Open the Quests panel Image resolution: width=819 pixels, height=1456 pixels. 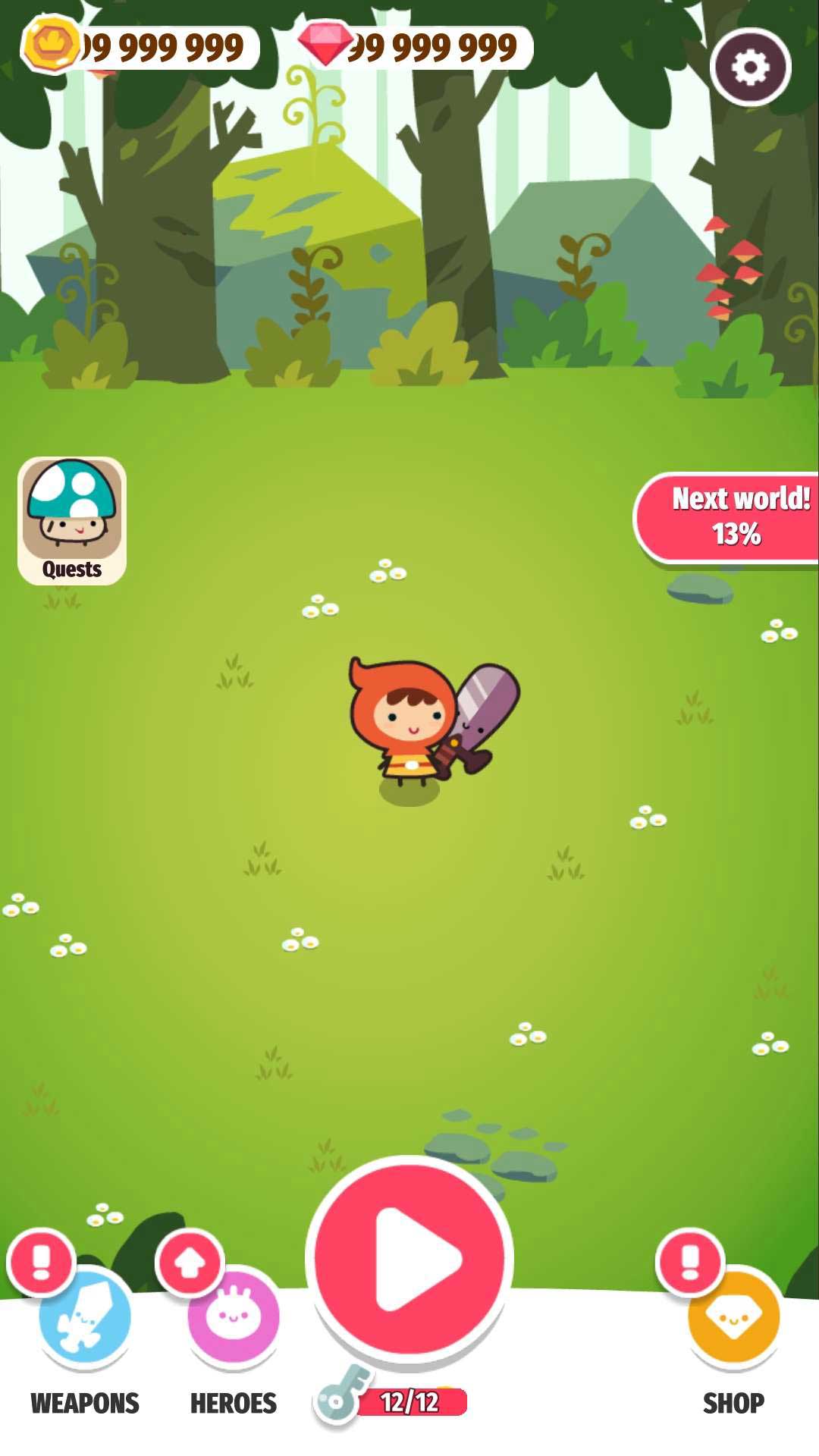pos(72,521)
